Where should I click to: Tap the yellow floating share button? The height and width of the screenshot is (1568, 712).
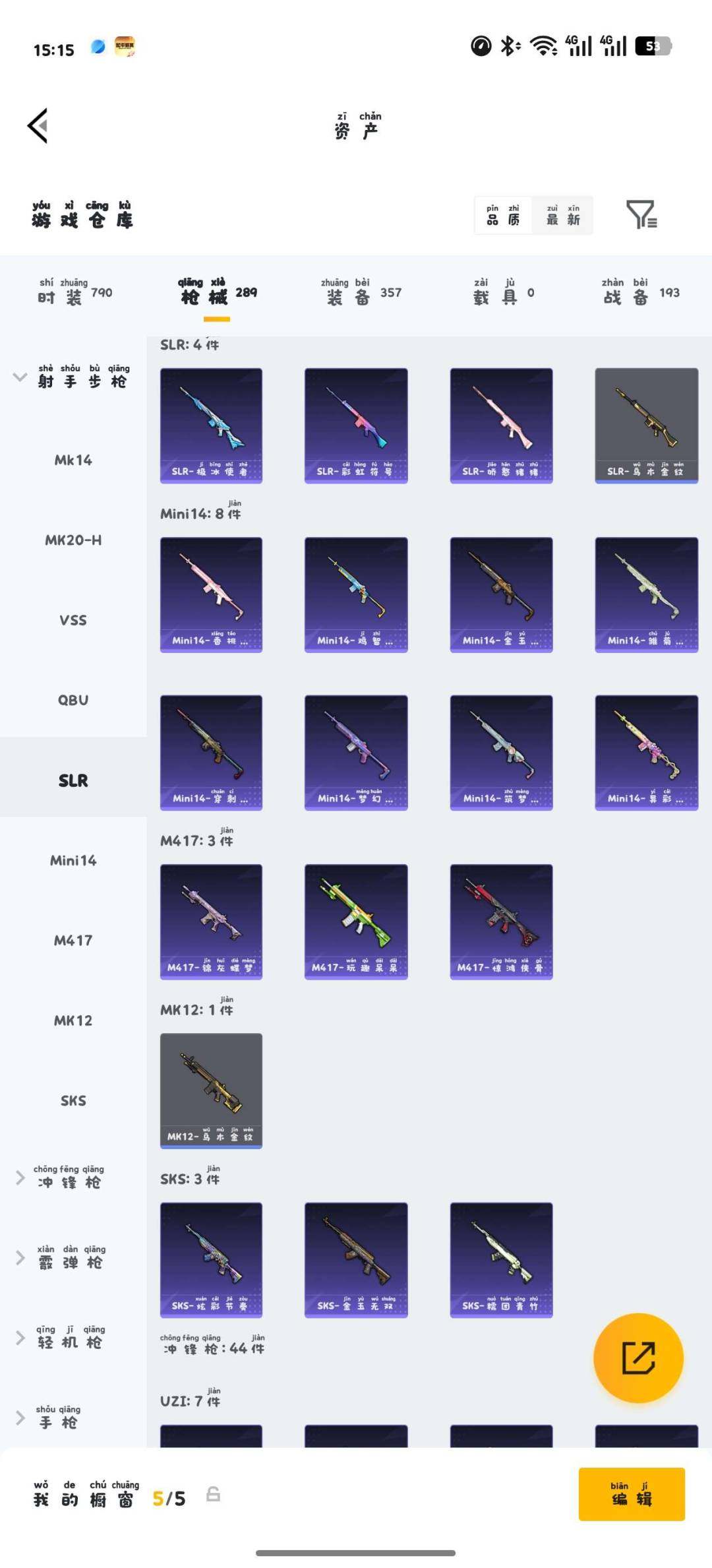pos(638,1358)
